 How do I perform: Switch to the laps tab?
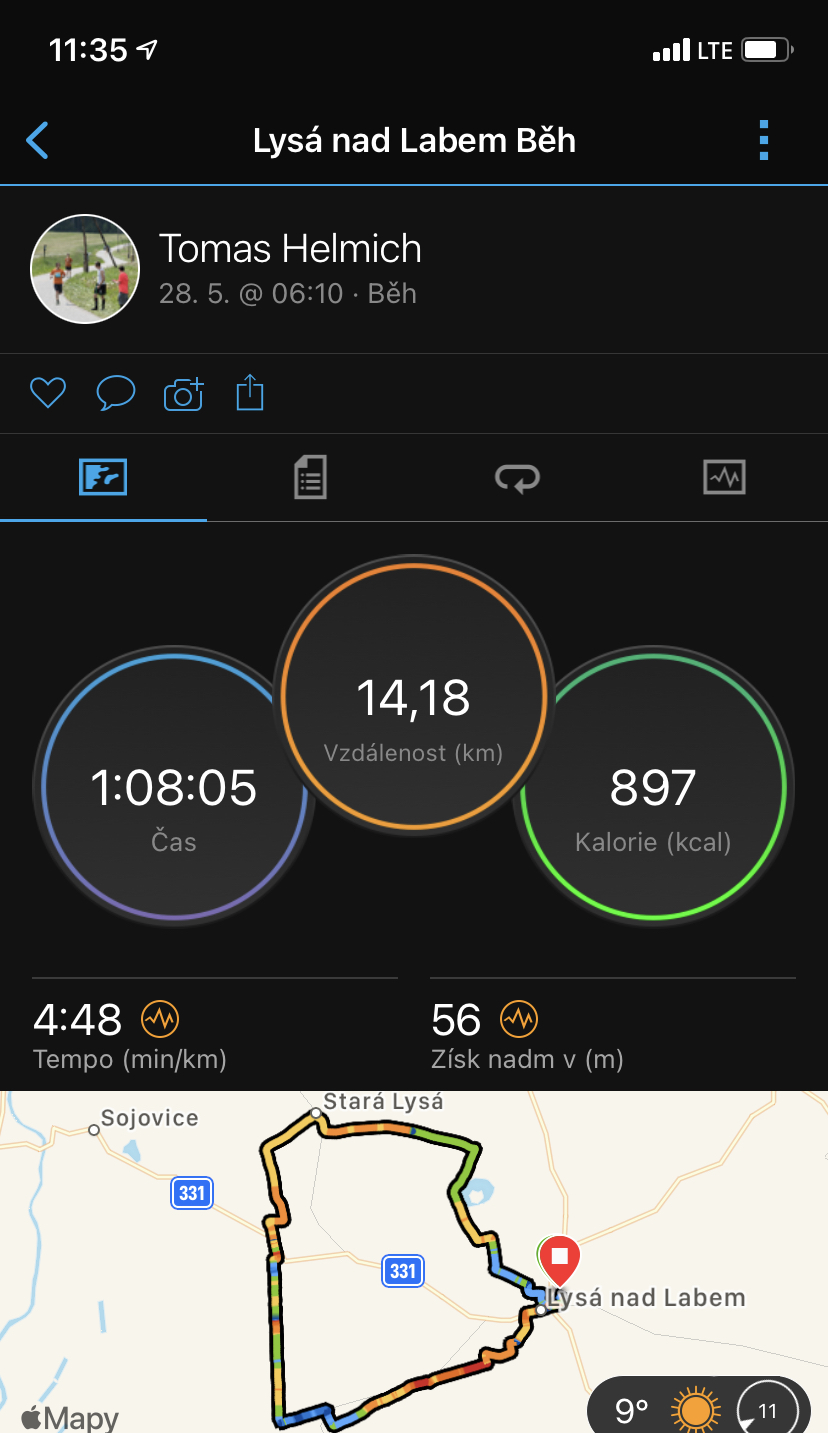pyautogui.click(x=517, y=477)
